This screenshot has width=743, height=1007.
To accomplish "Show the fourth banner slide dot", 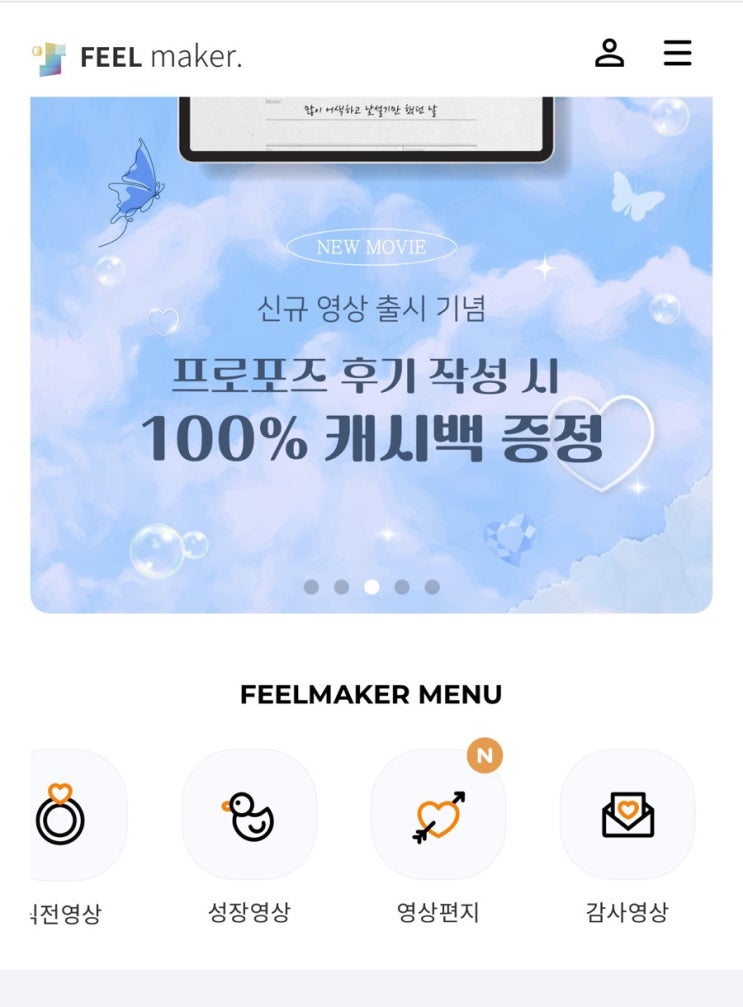I will tap(402, 587).
